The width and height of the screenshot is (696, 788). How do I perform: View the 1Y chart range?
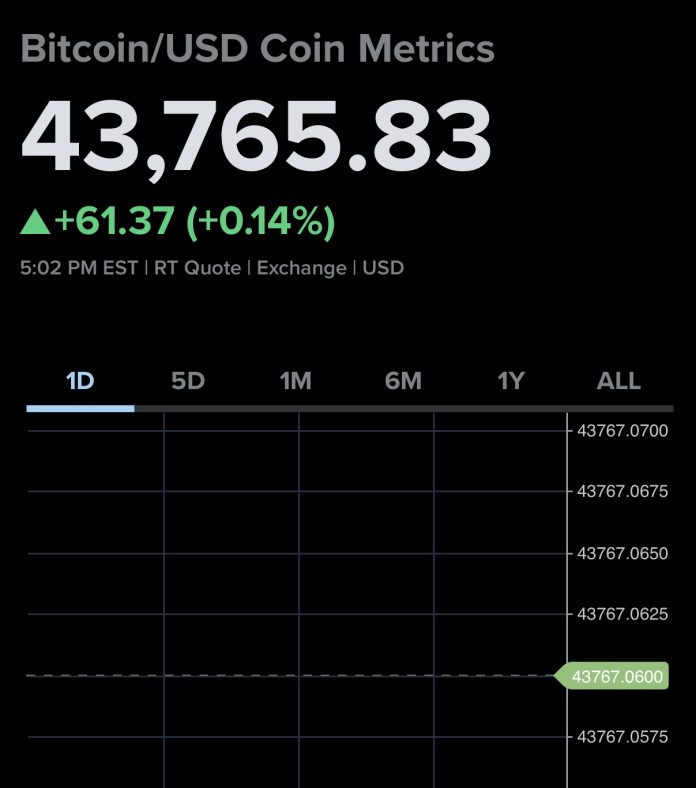511,381
